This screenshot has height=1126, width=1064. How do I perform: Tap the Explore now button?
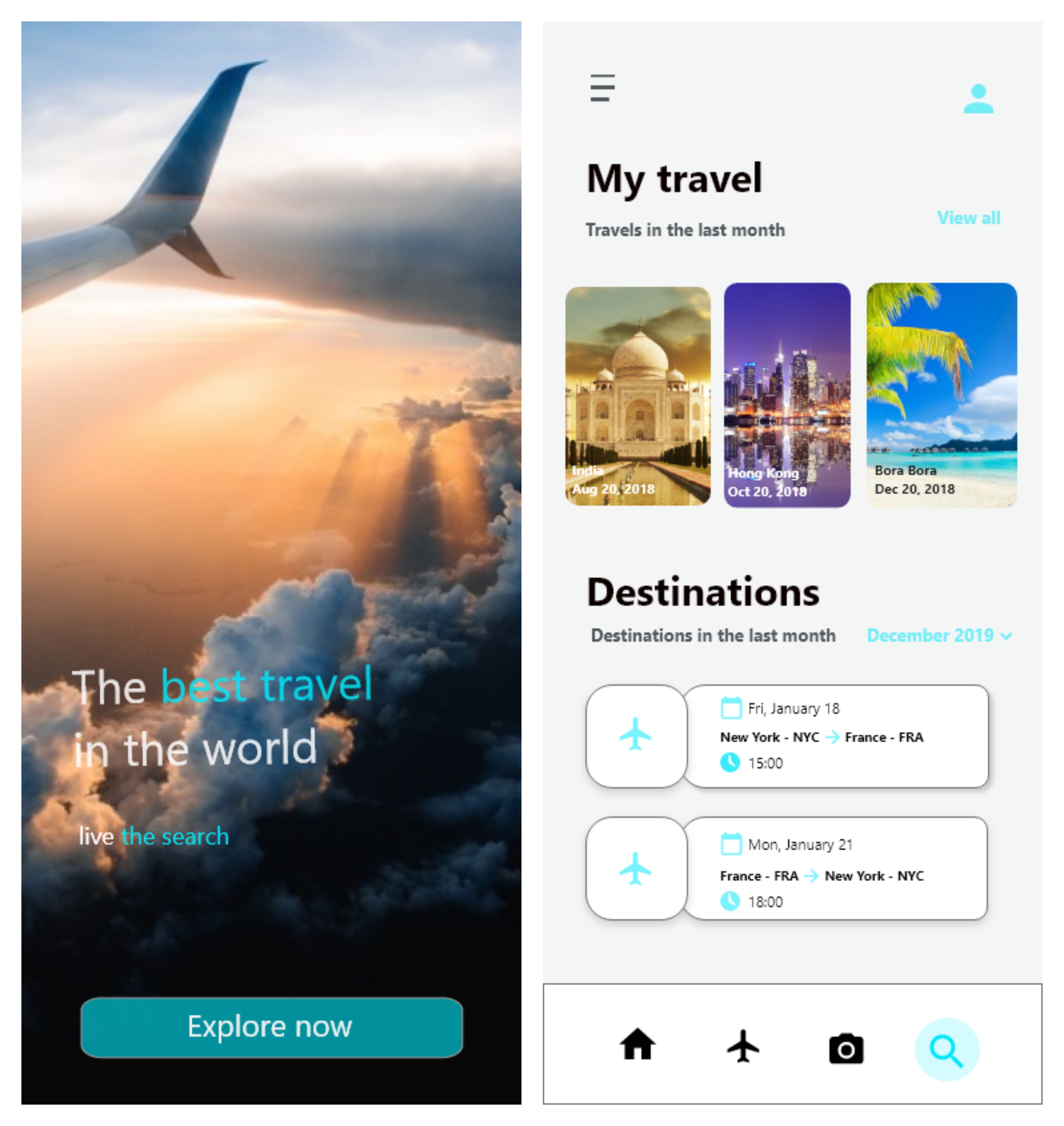pos(272,1027)
